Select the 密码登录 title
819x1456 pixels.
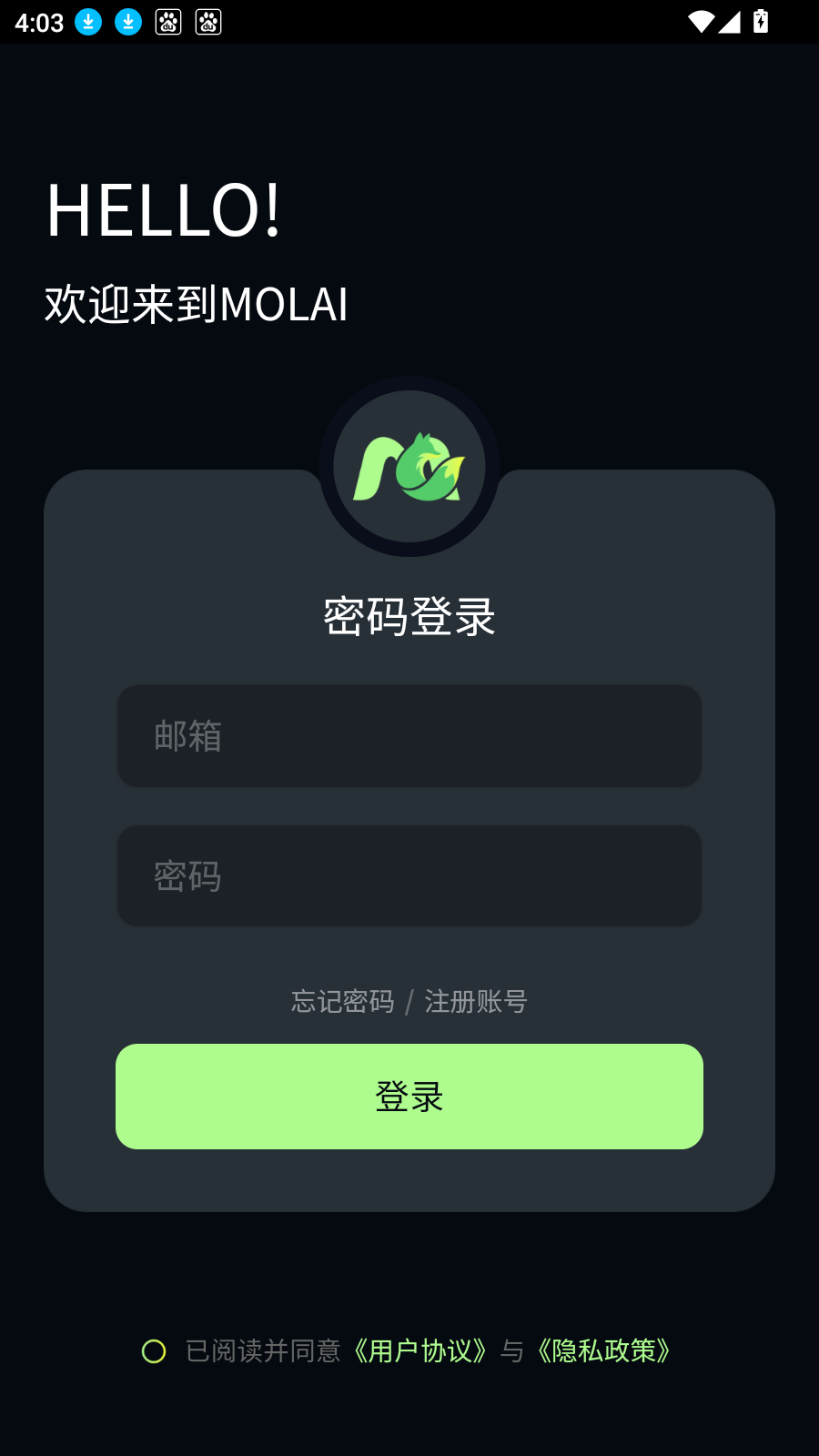tap(409, 614)
